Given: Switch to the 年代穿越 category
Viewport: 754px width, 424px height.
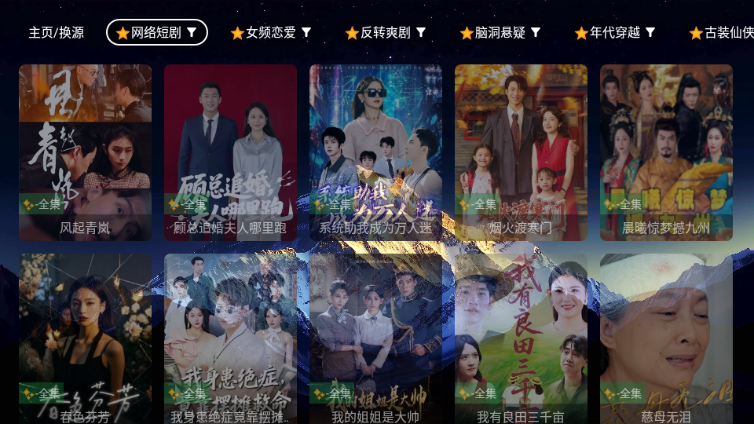Looking at the screenshot, I should pyautogui.click(x=615, y=33).
